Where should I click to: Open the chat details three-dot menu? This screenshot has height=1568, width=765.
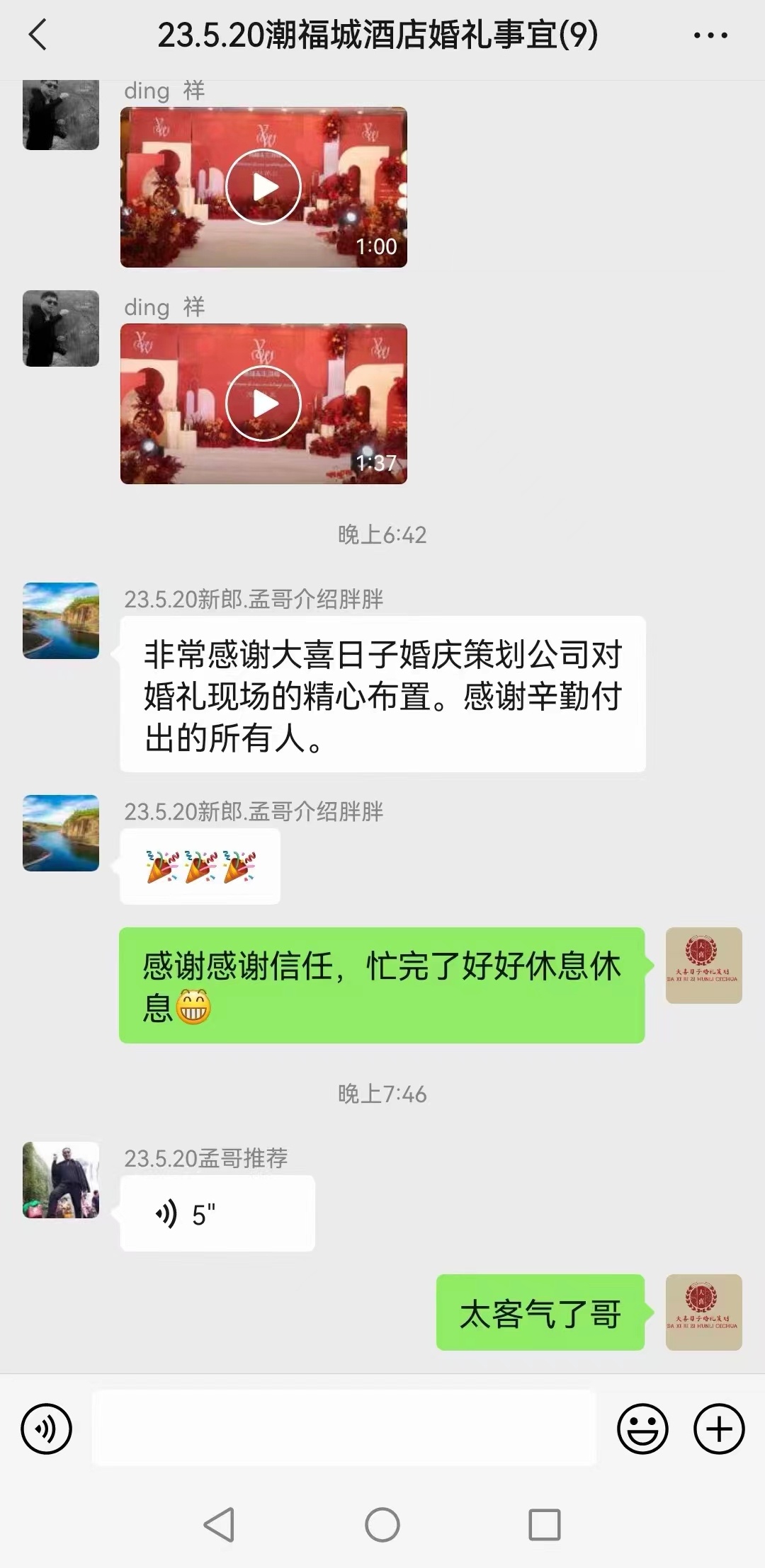[x=710, y=35]
